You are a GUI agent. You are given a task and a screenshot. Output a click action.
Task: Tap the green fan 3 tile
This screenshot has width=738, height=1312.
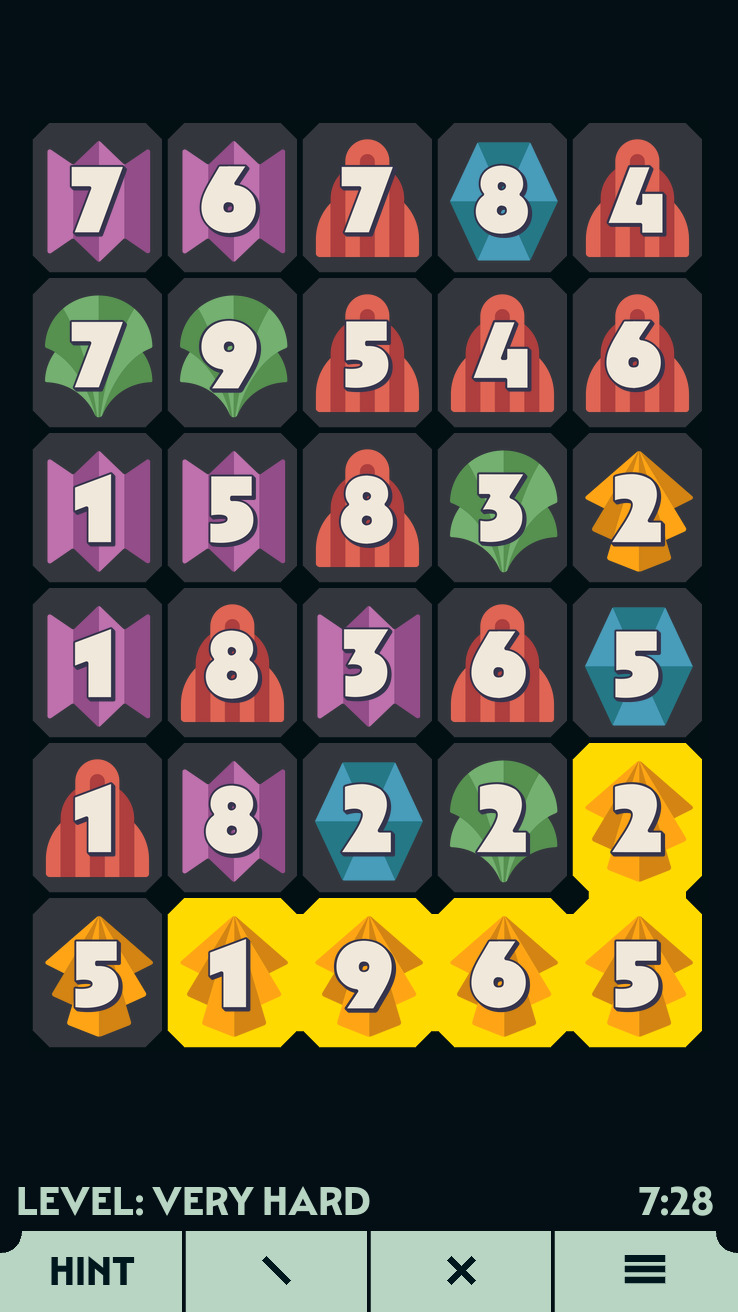[502, 509]
